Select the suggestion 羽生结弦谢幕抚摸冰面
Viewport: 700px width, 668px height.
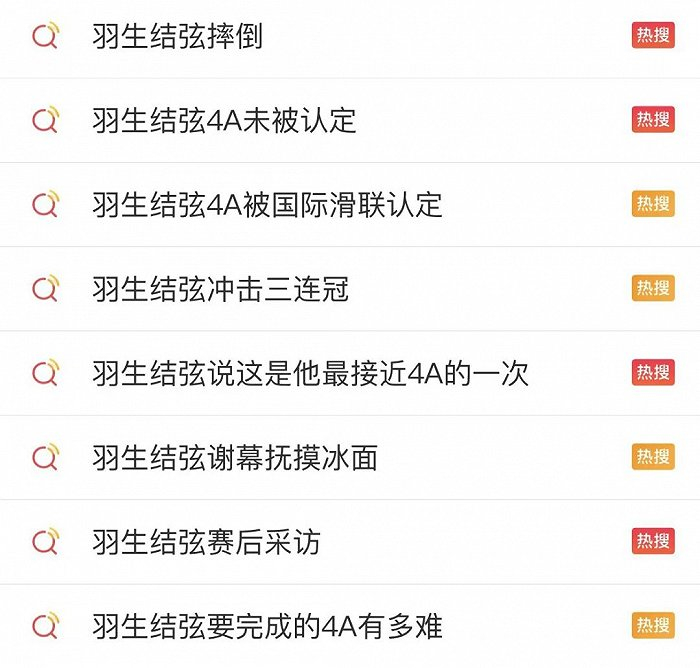(x=350, y=458)
